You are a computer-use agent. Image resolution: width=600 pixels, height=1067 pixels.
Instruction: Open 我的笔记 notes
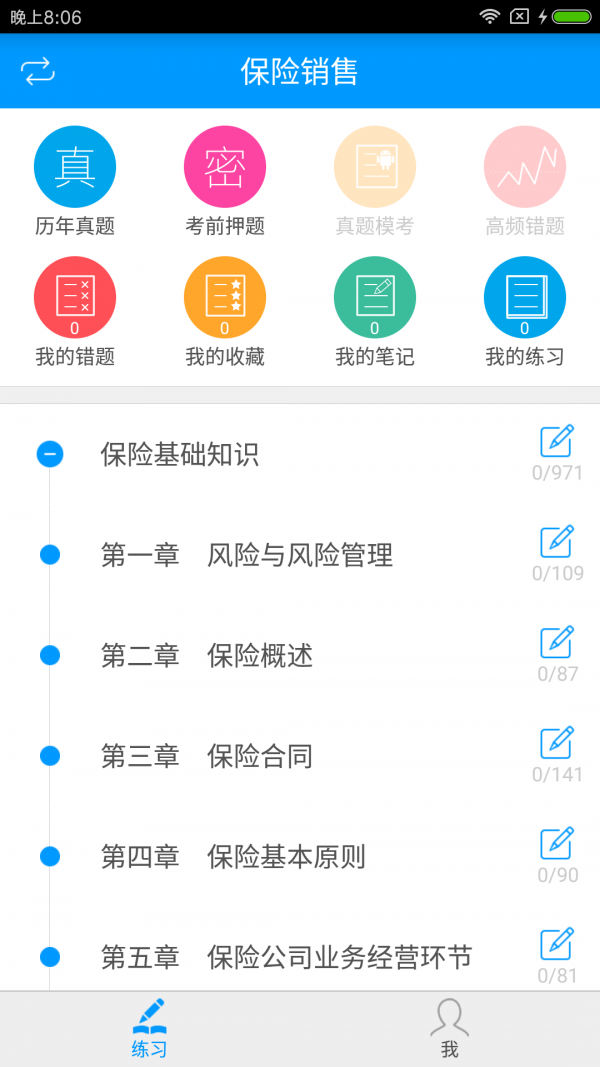(375, 298)
